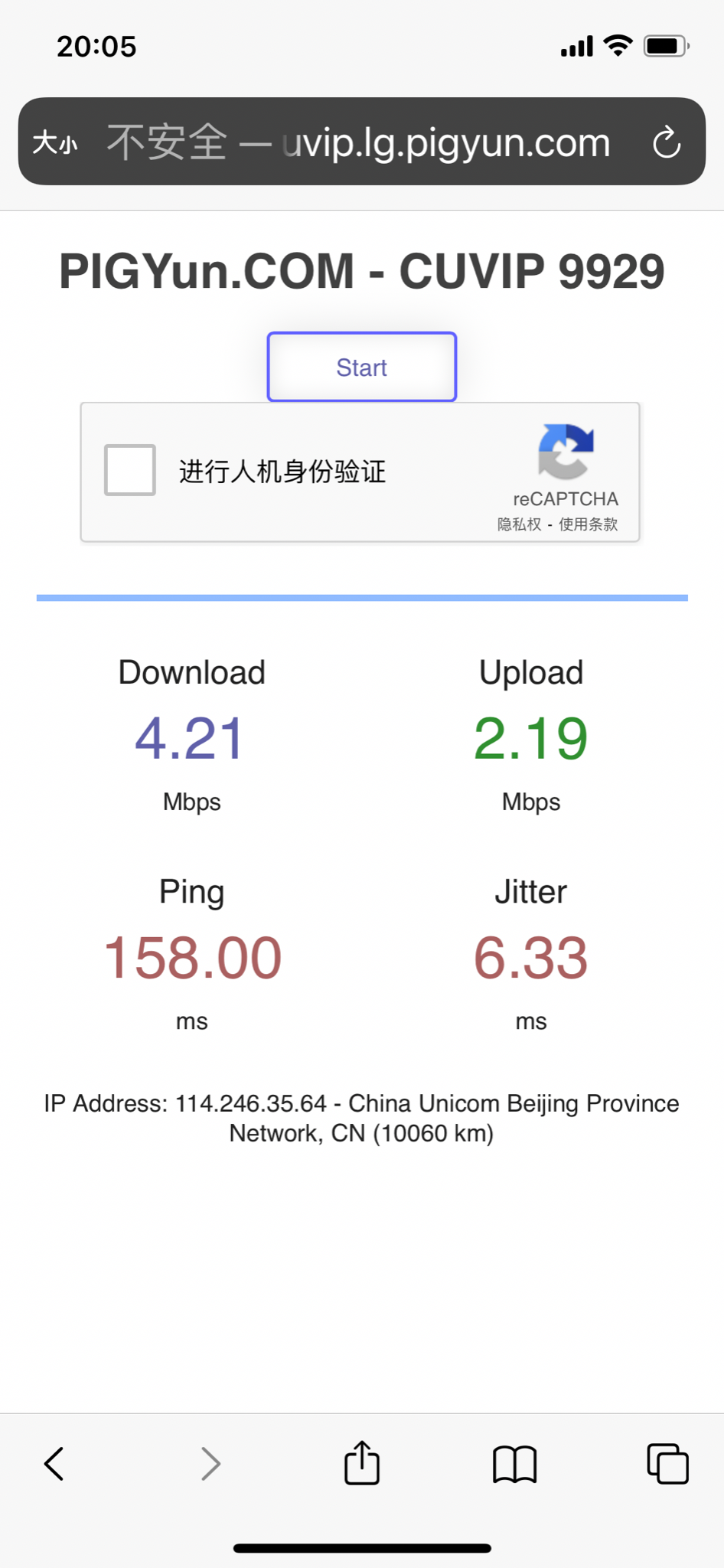Show all open tabs

tap(667, 1464)
